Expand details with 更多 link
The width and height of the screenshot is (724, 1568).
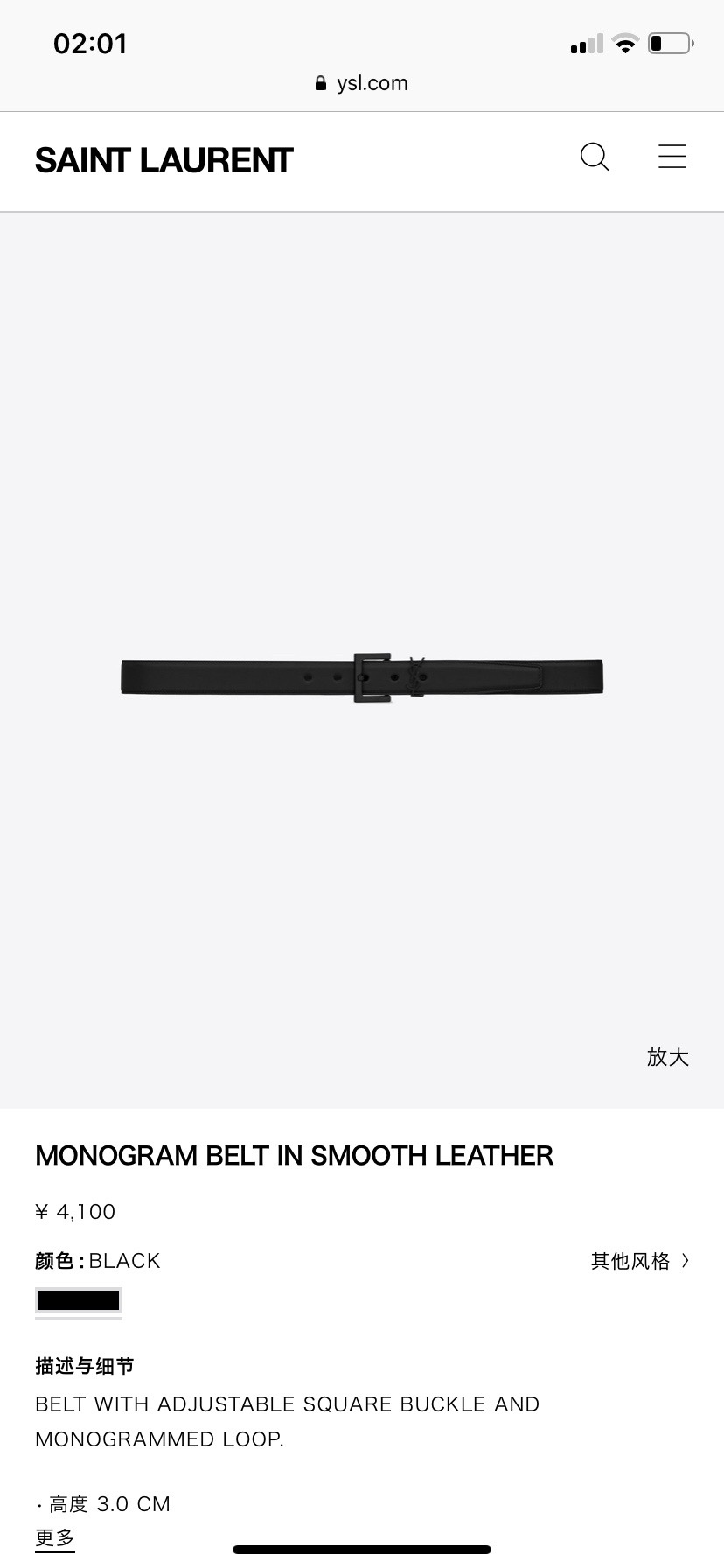tap(54, 1537)
